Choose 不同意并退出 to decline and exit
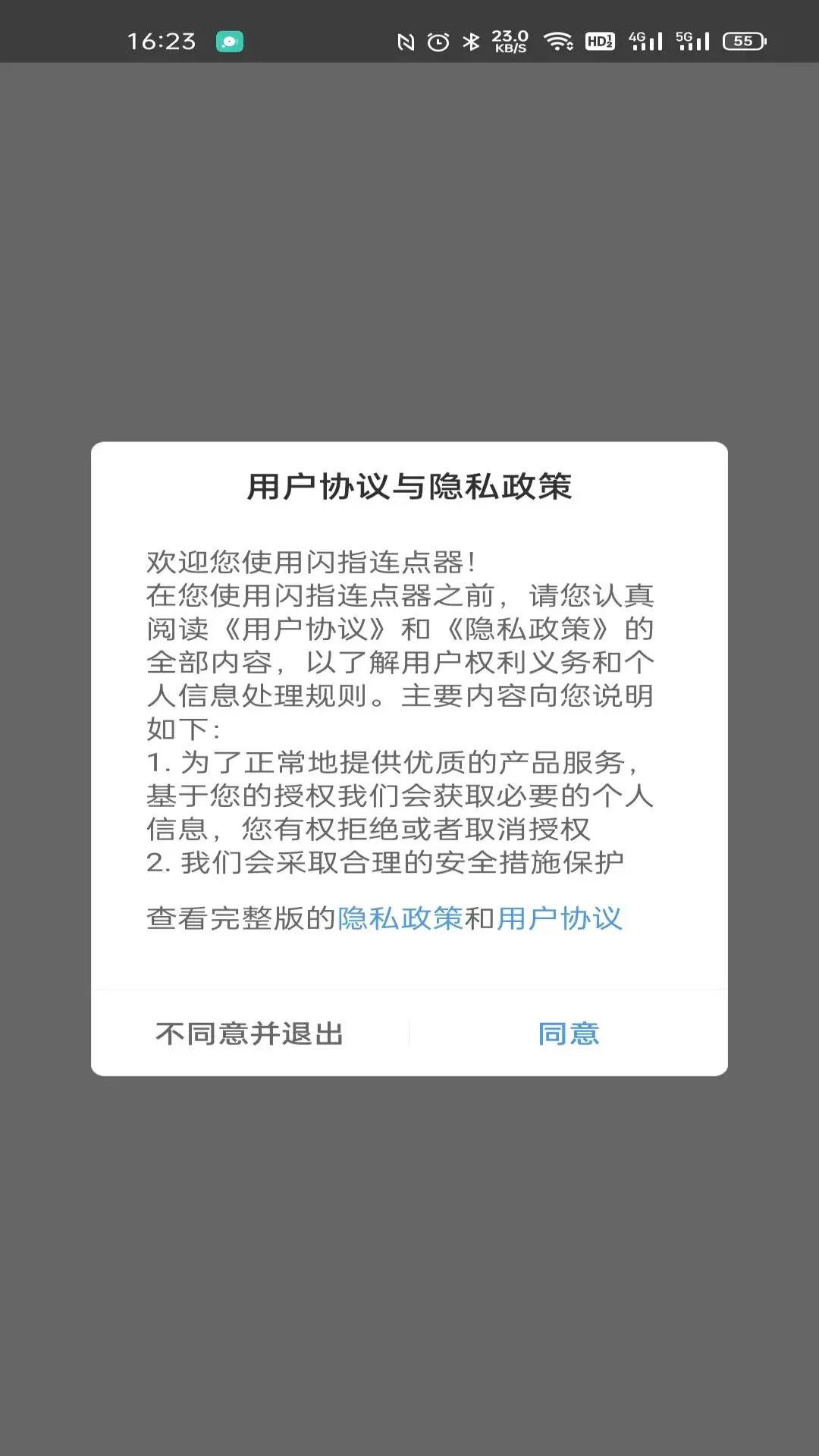The image size is (819, 1456). pos(249,1034)
